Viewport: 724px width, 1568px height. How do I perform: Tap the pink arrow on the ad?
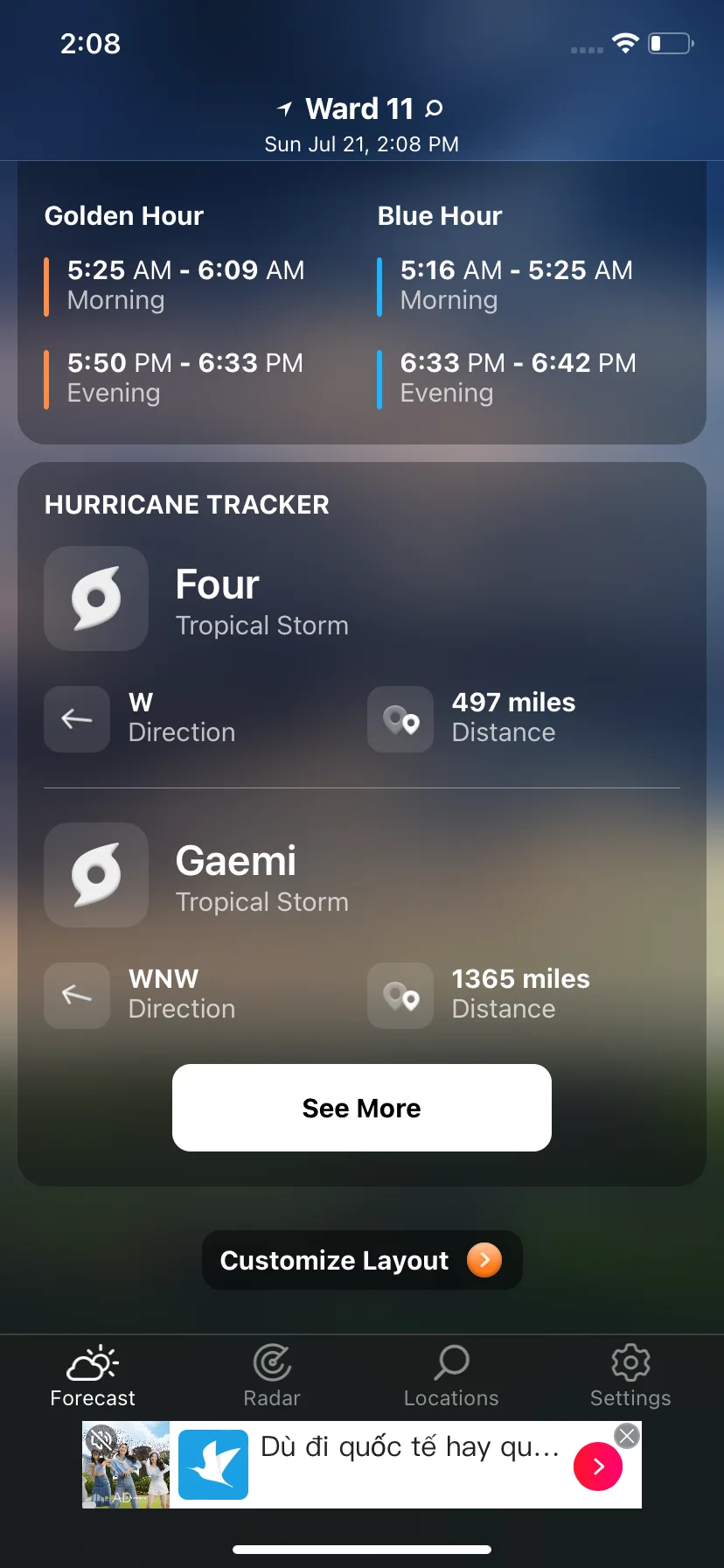(x=598, y=1466)
